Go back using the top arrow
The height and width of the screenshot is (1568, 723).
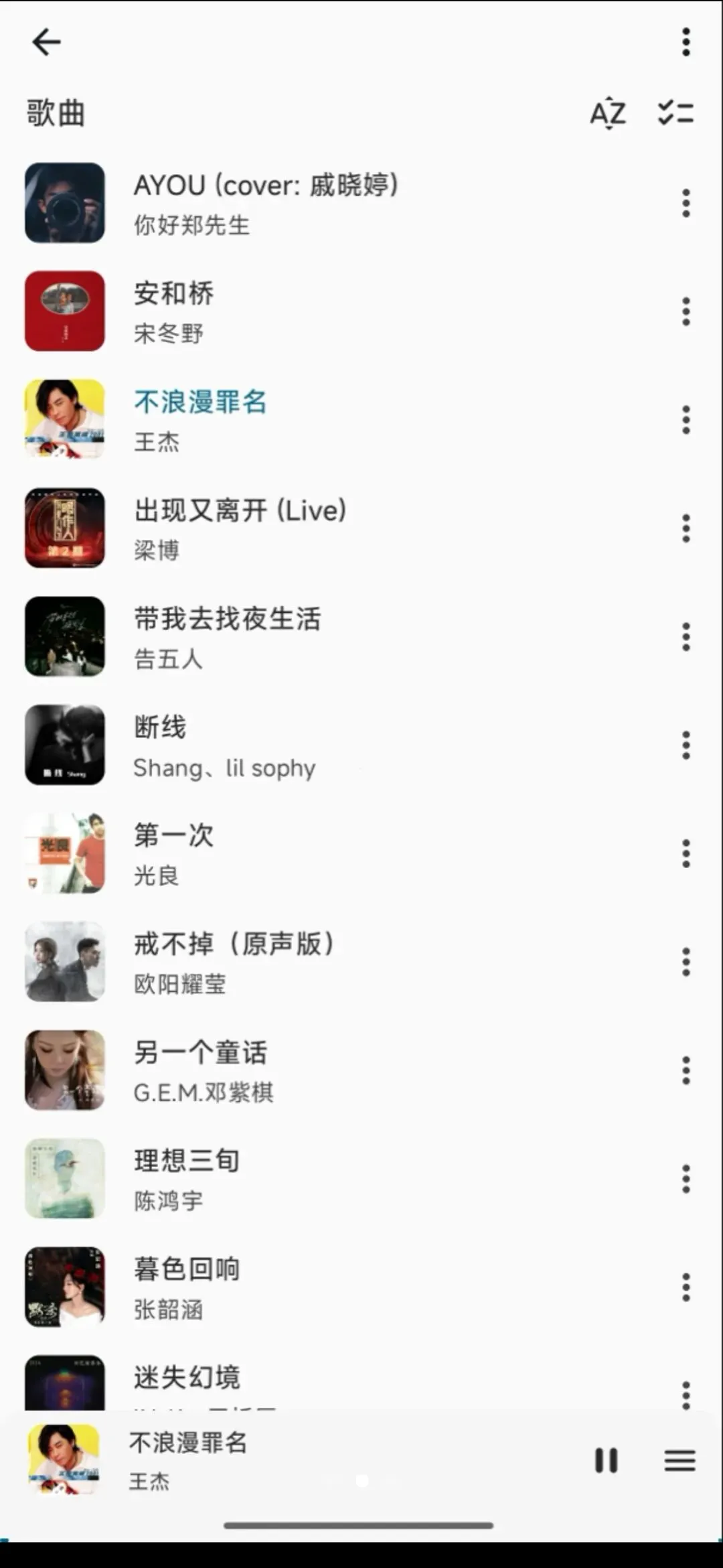tap(46, 42)
